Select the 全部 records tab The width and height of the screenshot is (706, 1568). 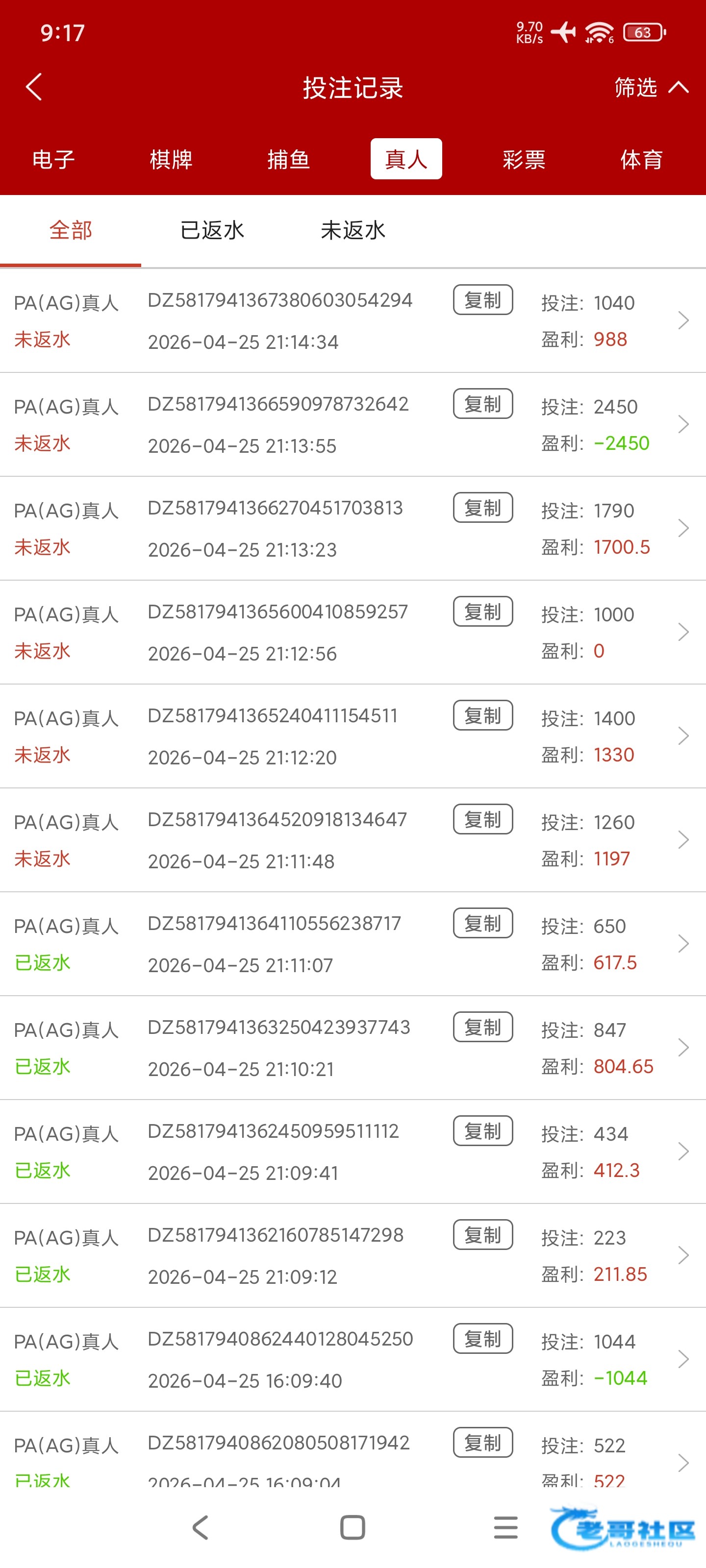tap(71, 231)
